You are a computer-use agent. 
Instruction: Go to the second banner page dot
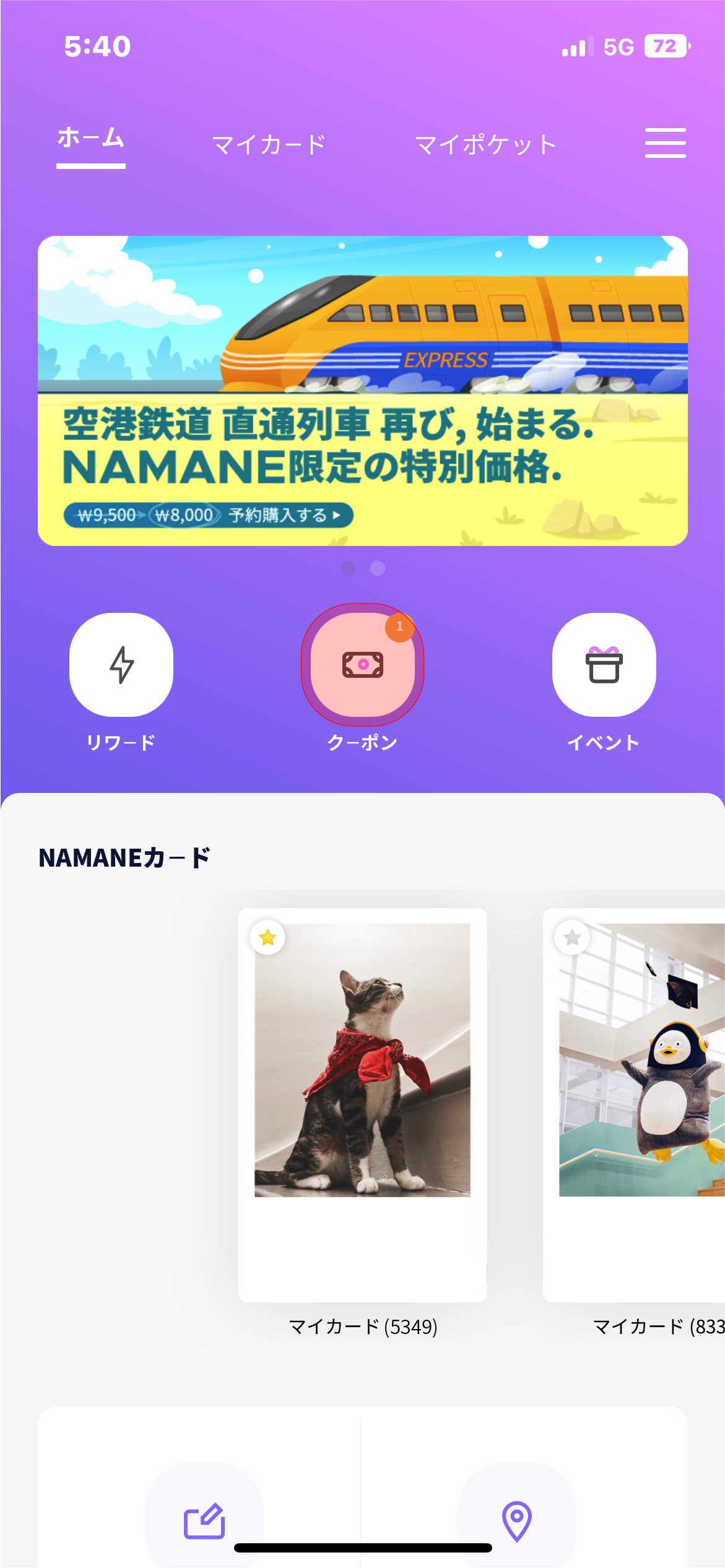pos(378,568)
